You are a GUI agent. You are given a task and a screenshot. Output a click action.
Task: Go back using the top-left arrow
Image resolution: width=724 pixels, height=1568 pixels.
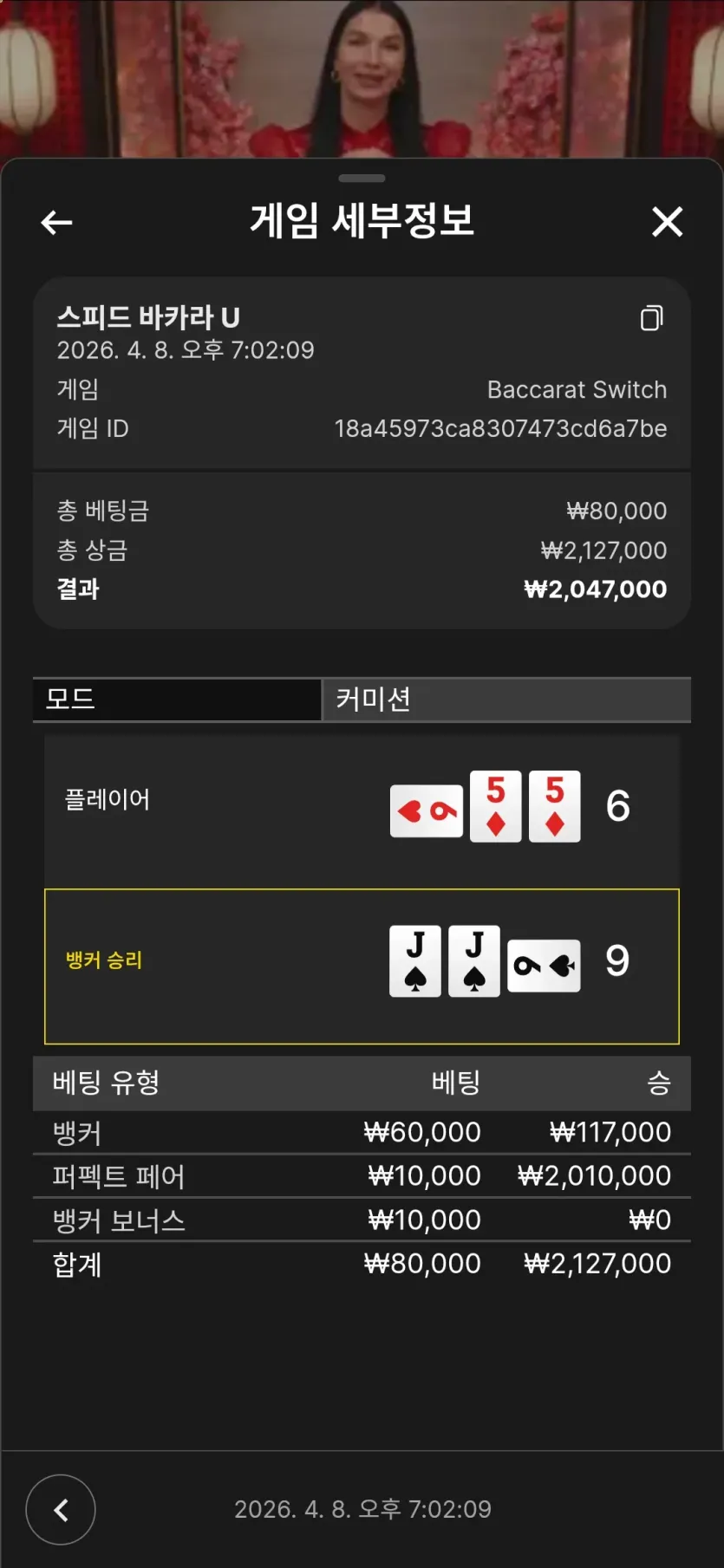(x=56, y=223)
